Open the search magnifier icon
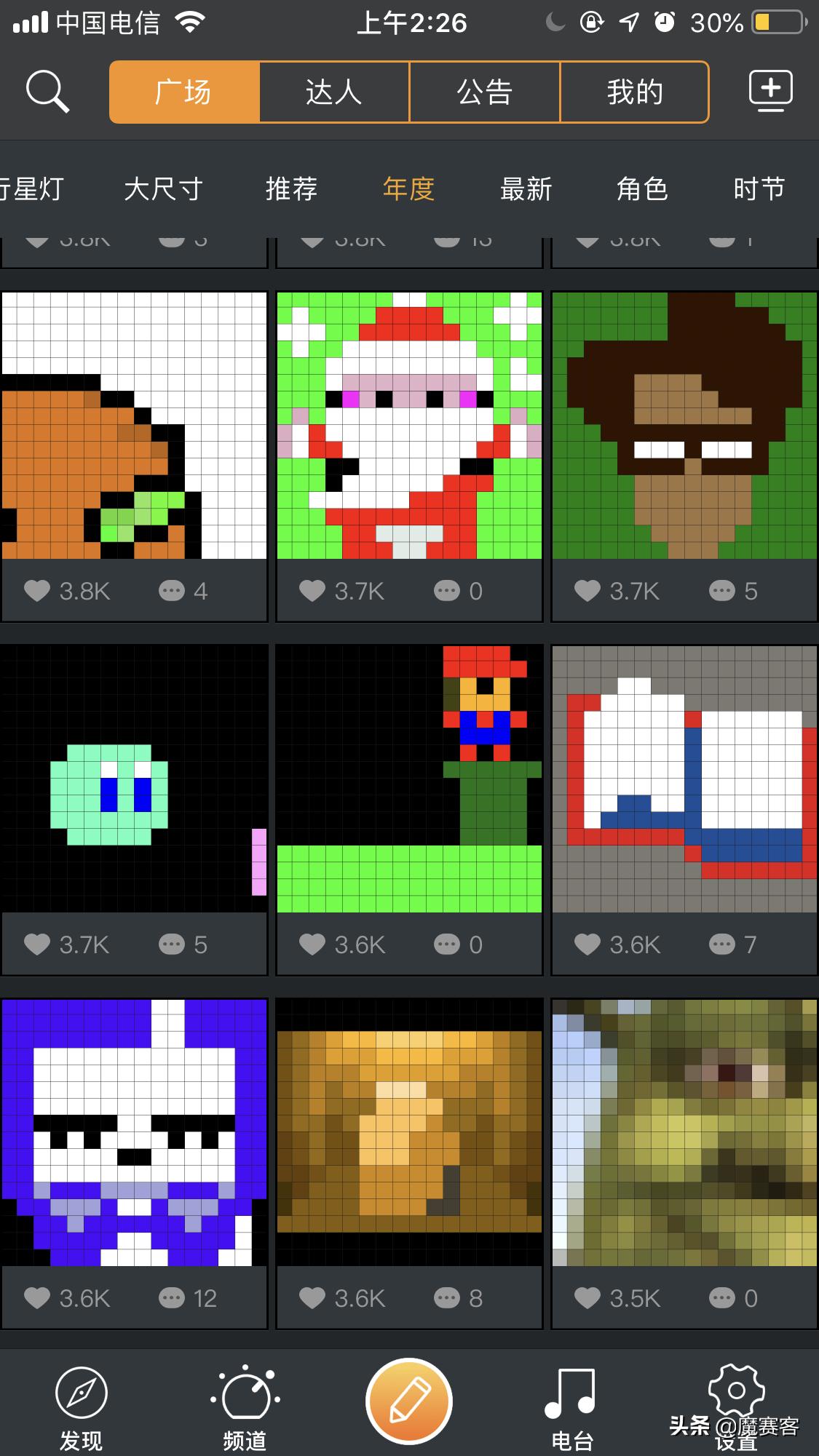 point(47,92)
